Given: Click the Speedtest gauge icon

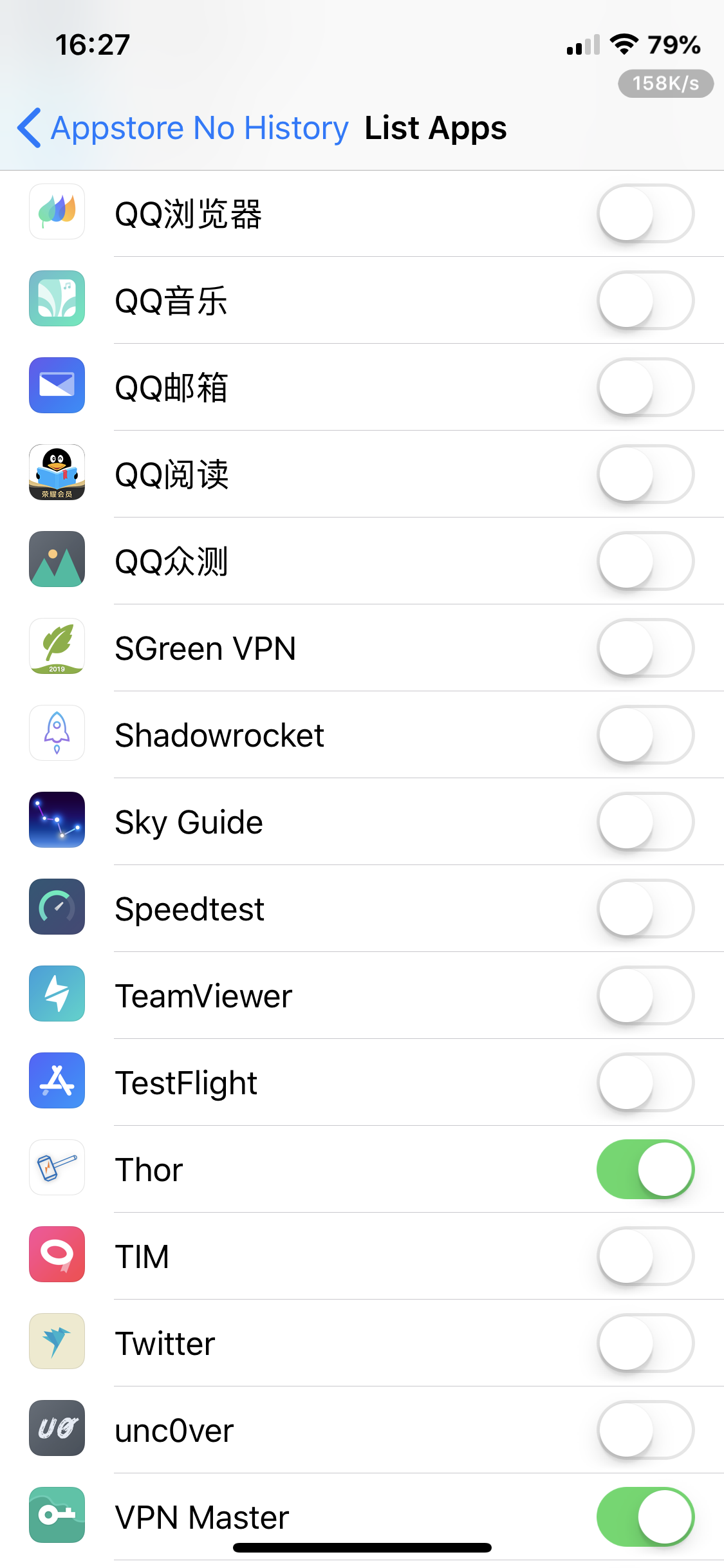Looking at the screenshot, I should [57, 908].
